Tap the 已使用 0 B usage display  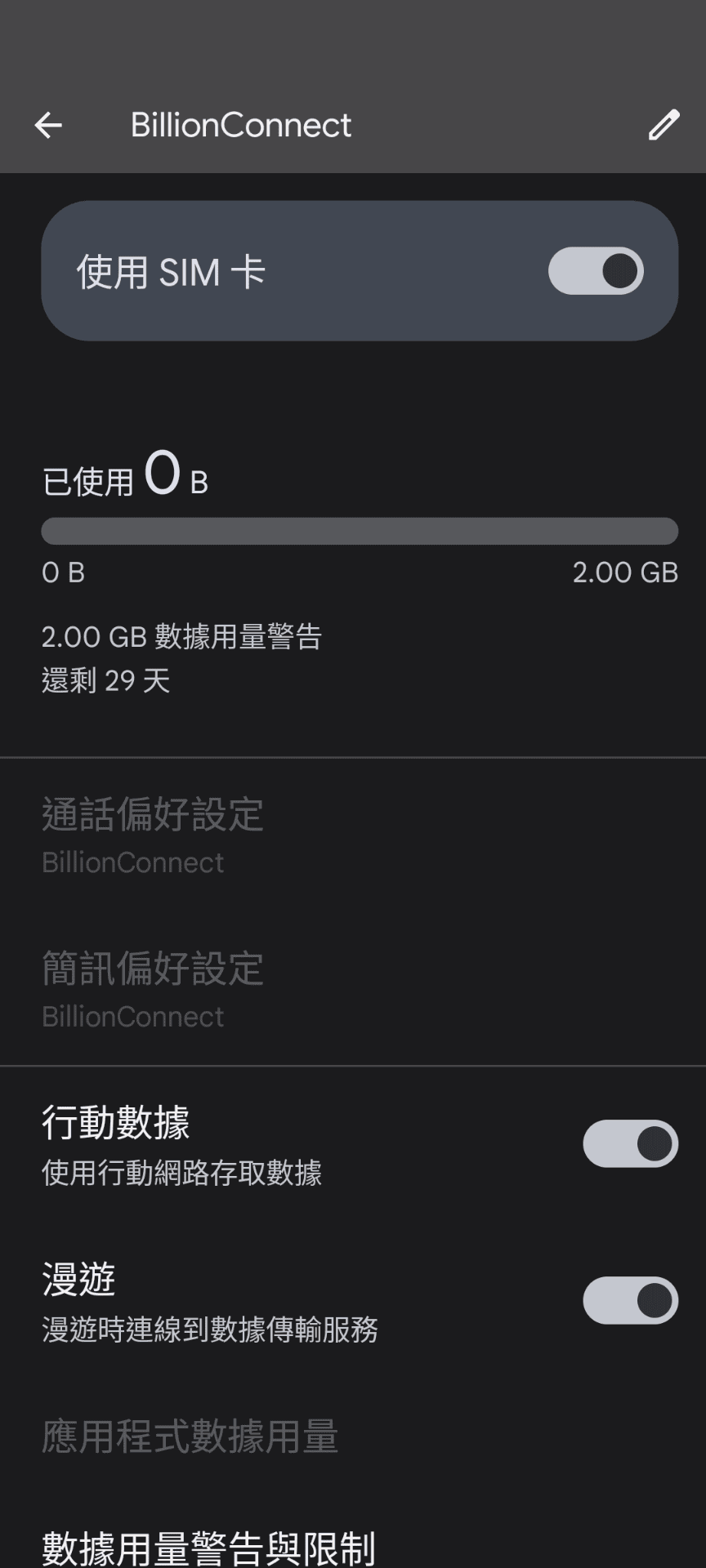coord(124,478)
